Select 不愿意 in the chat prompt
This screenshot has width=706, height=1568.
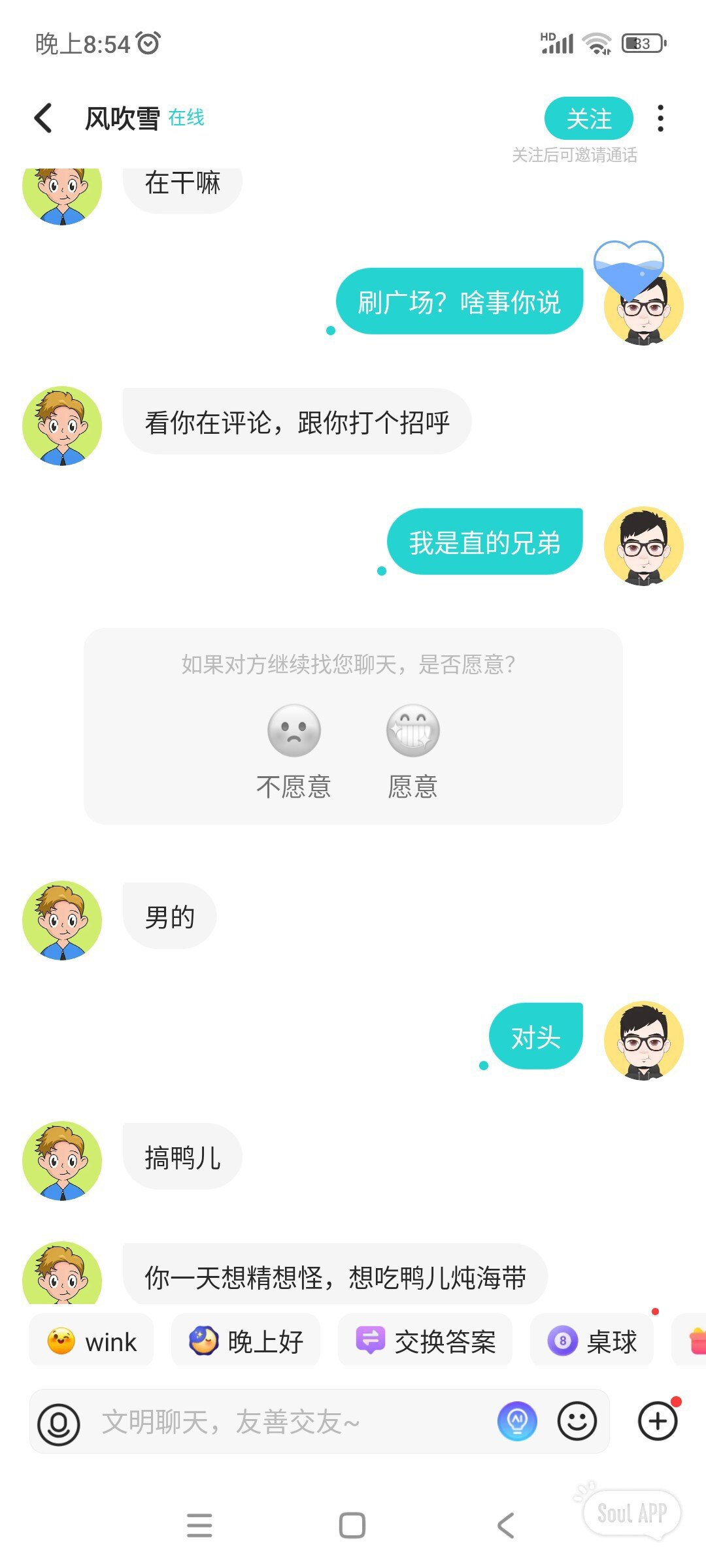pos(294,751)
